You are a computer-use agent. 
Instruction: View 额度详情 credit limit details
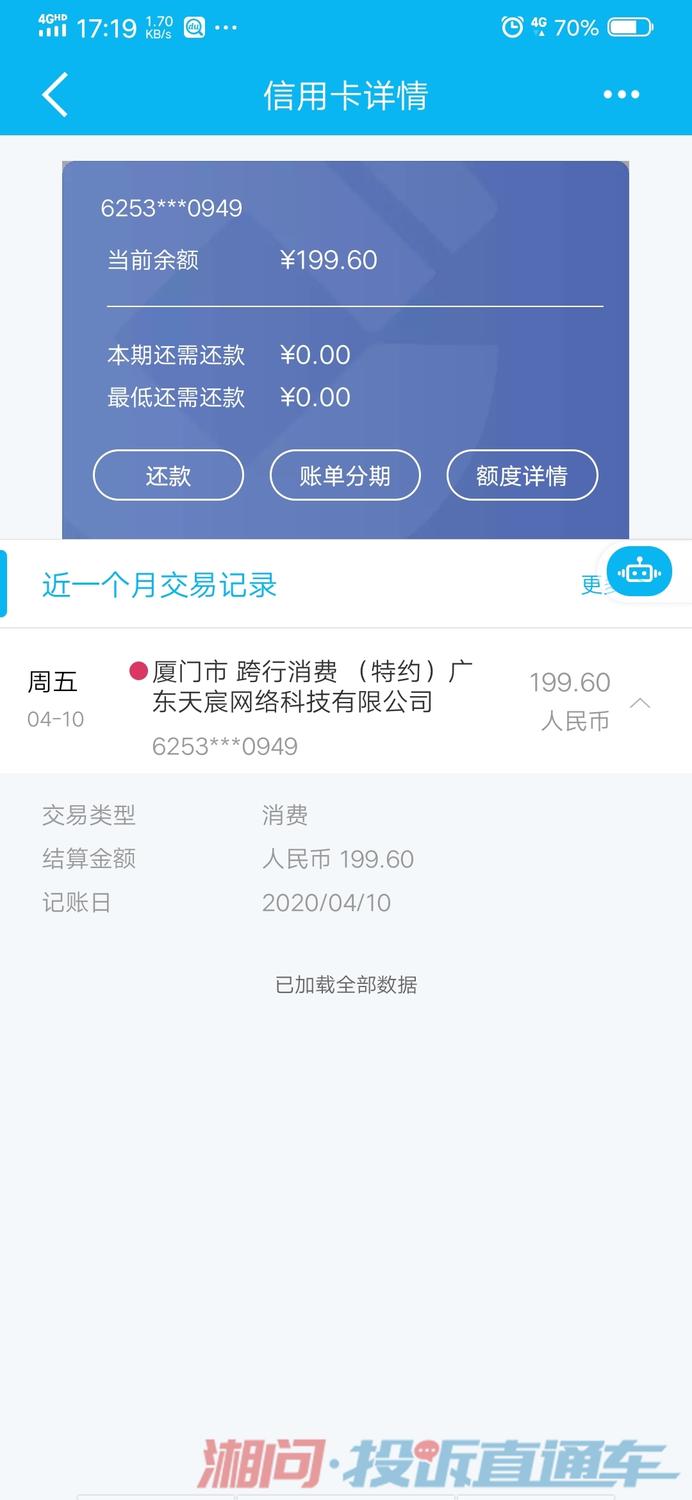pos(521,475)
